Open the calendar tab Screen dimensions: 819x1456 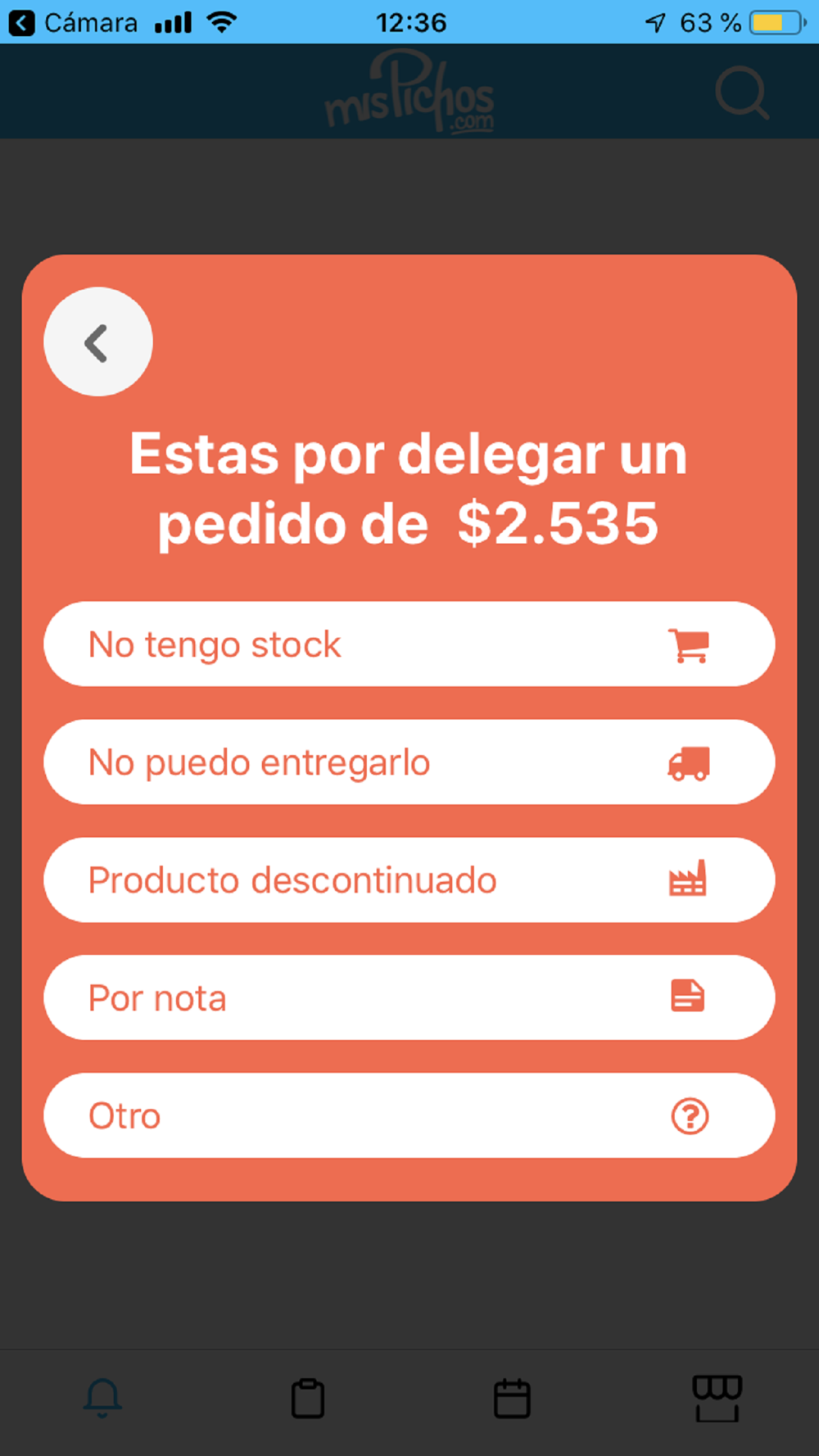click(x=512, y=1398)
